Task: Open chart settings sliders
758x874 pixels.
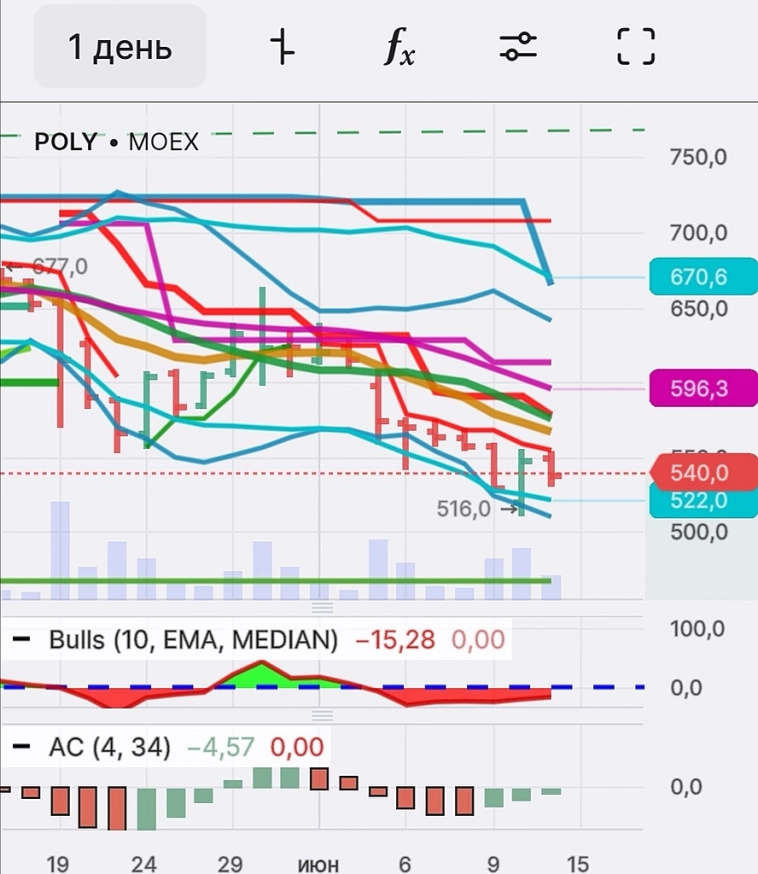Action: pos(518,47)
